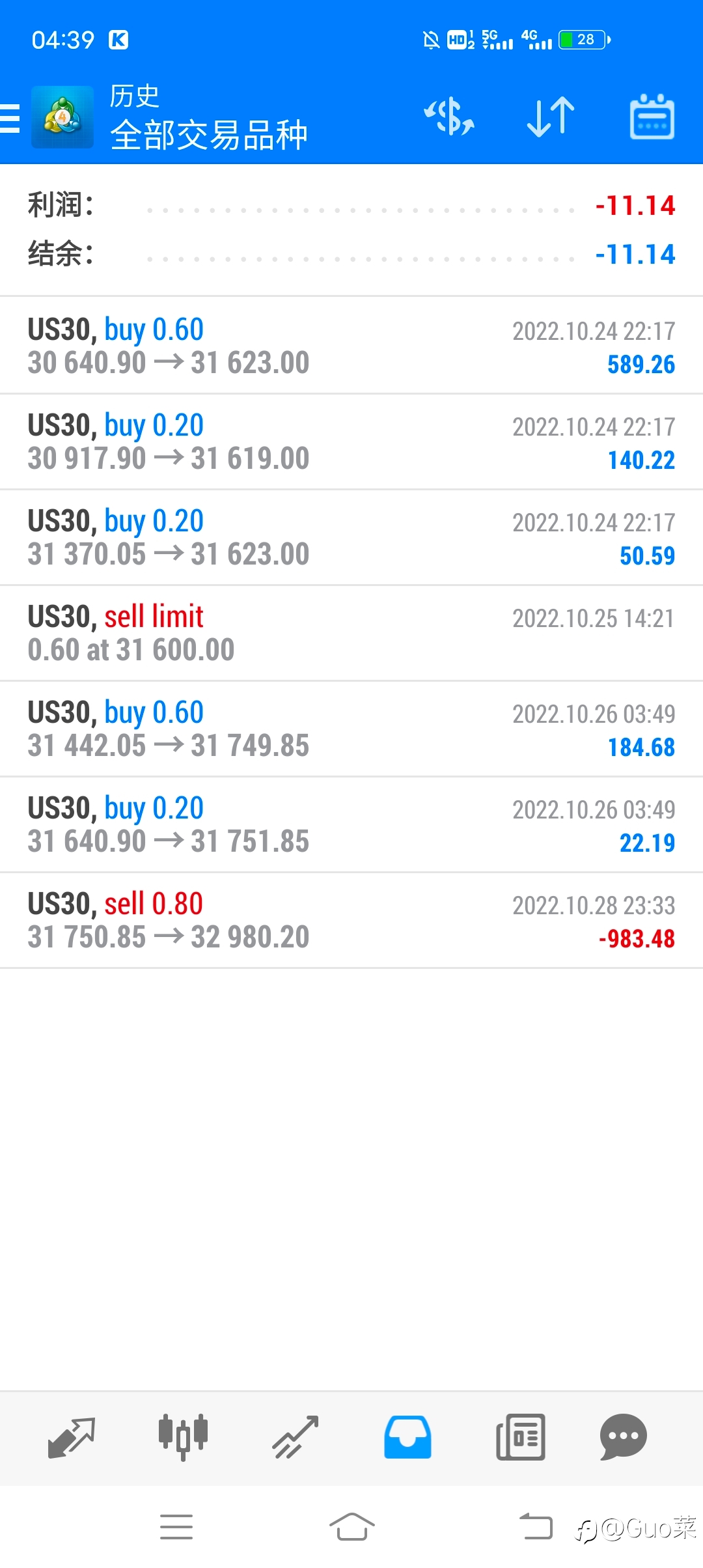Open US30 buy 0.20 trade with profit 140.22
This screenshot has height=1568, width=703.
351,441
